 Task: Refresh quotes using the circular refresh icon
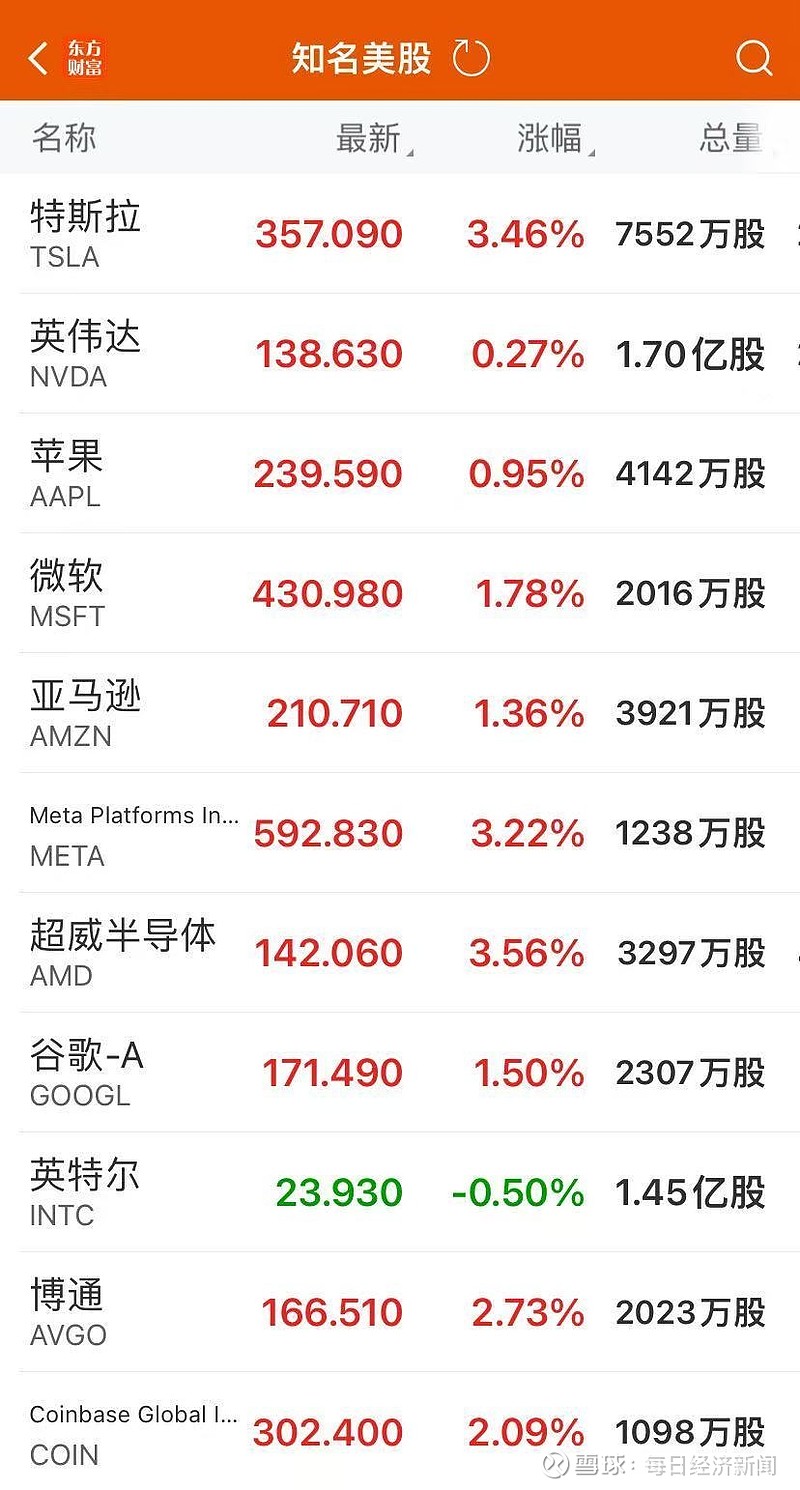(x=472, y=57)
